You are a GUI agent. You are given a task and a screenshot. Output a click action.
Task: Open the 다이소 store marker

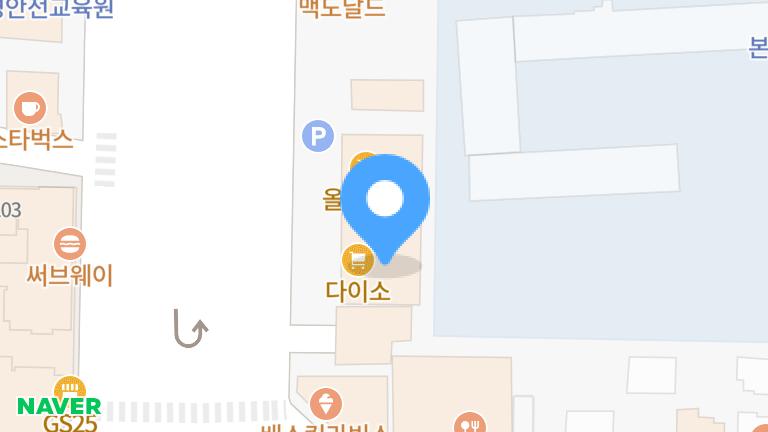coord(357,262)
